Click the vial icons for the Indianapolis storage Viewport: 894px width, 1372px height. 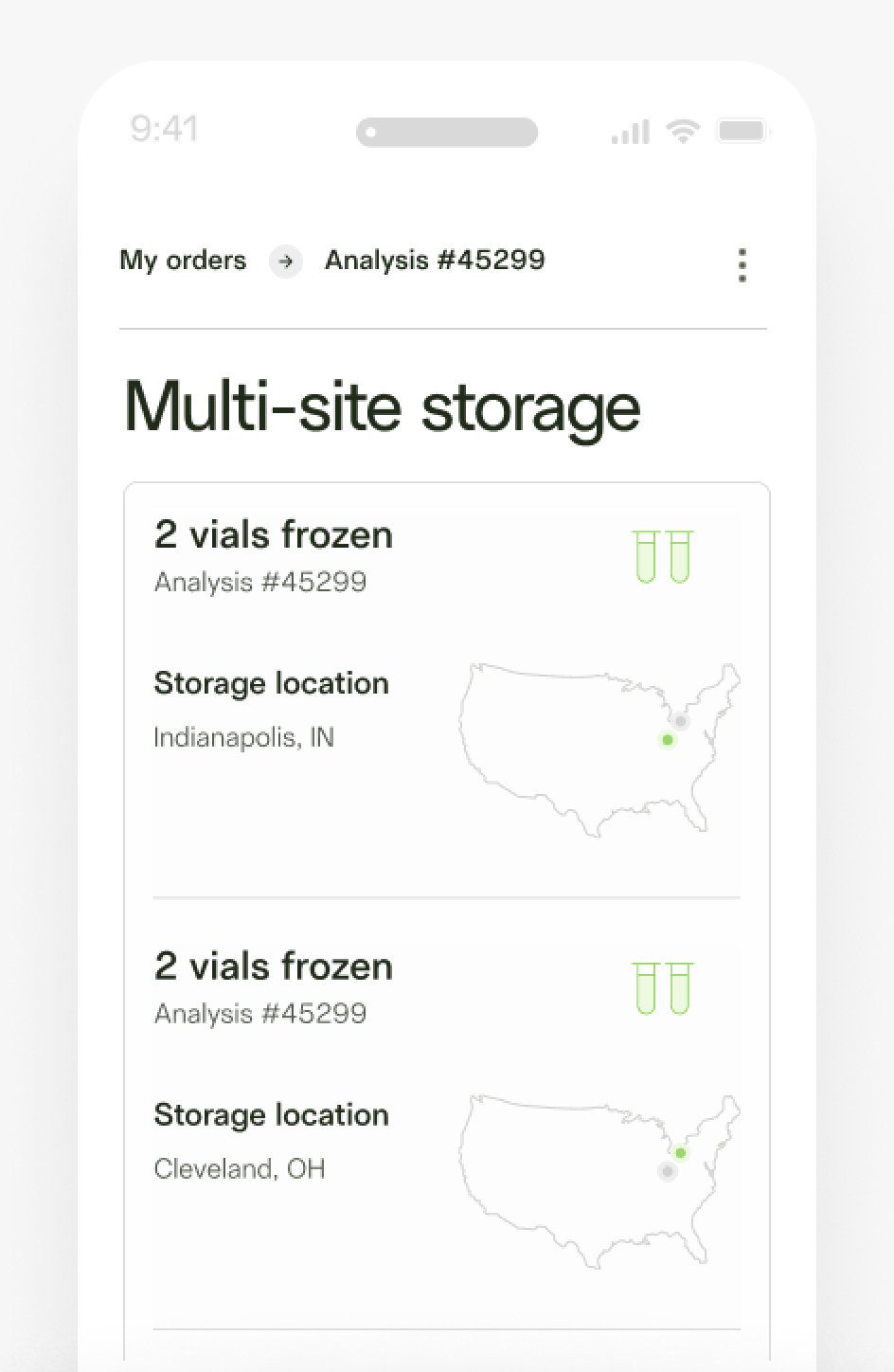[x=665, y=556]
